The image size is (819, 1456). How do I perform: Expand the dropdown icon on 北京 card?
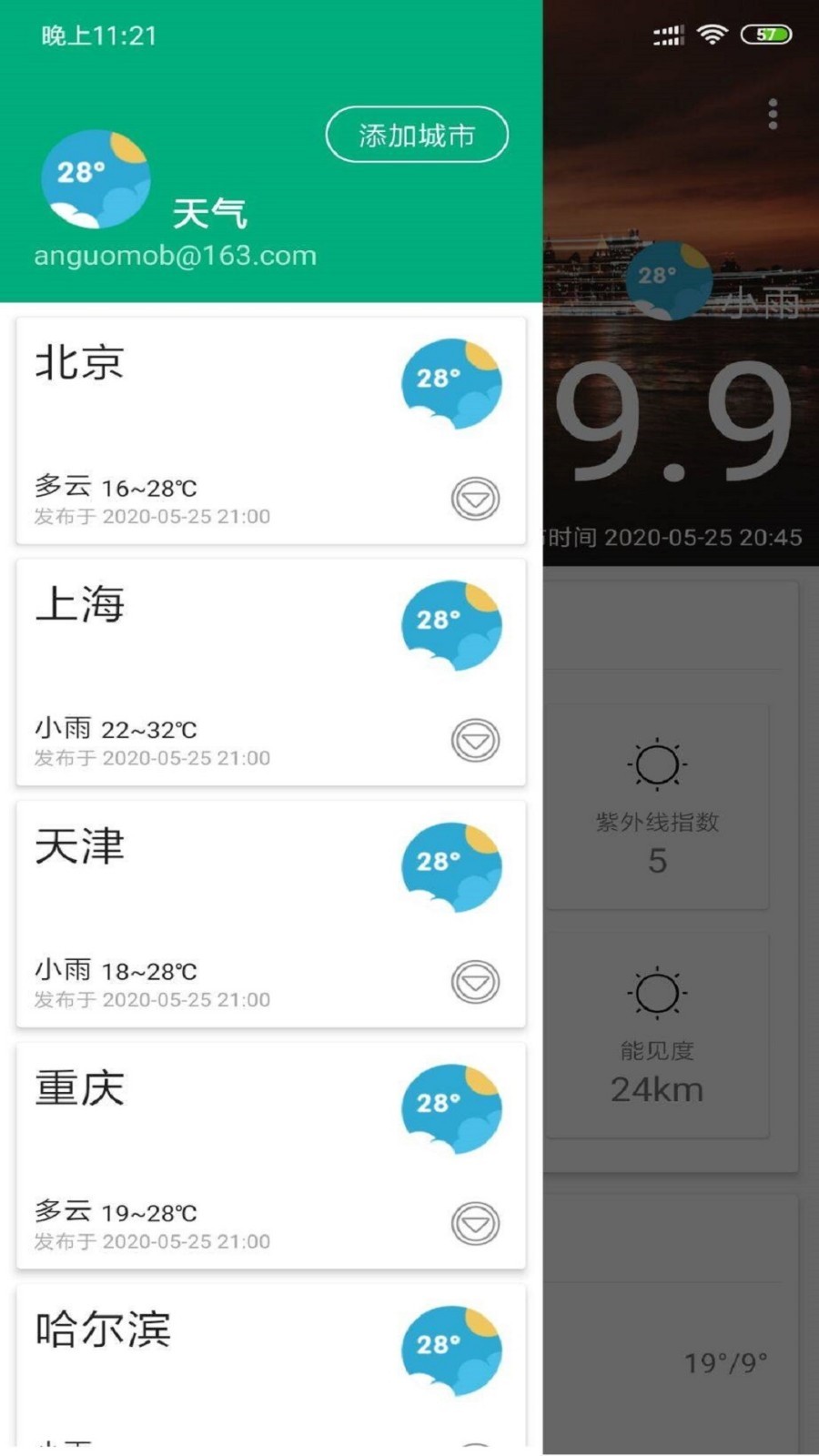coord(475,499)
